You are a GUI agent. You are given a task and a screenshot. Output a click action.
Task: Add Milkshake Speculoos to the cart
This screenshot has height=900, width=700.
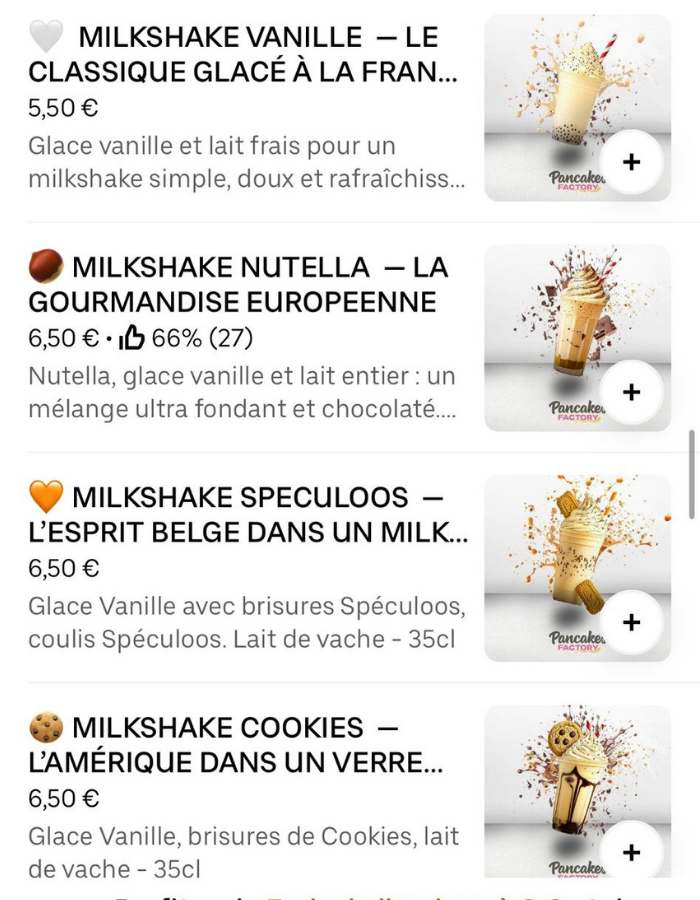point(631,622)
